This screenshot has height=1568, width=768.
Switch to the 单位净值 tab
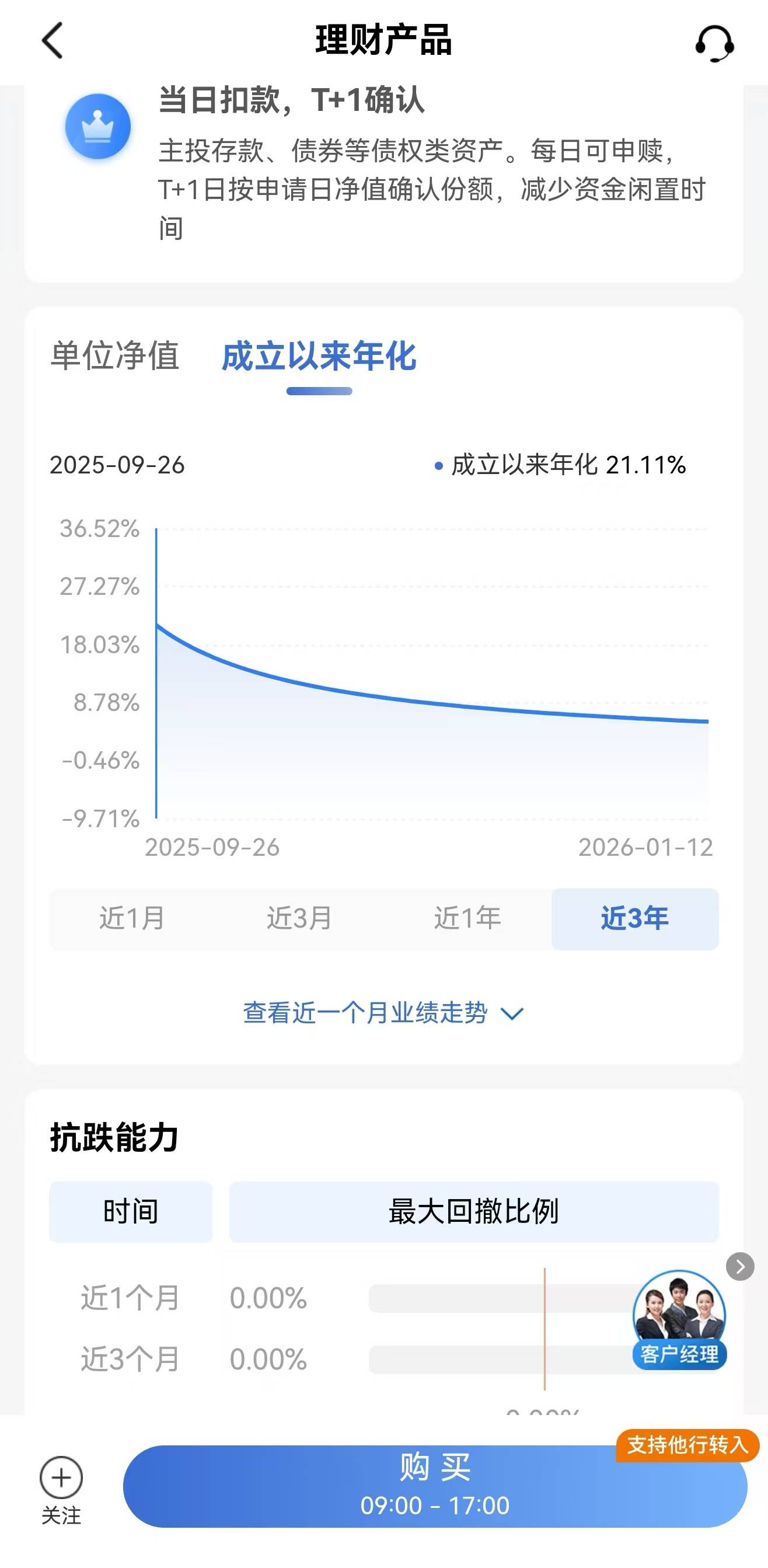pyautogui.click(x=115, y=356)
